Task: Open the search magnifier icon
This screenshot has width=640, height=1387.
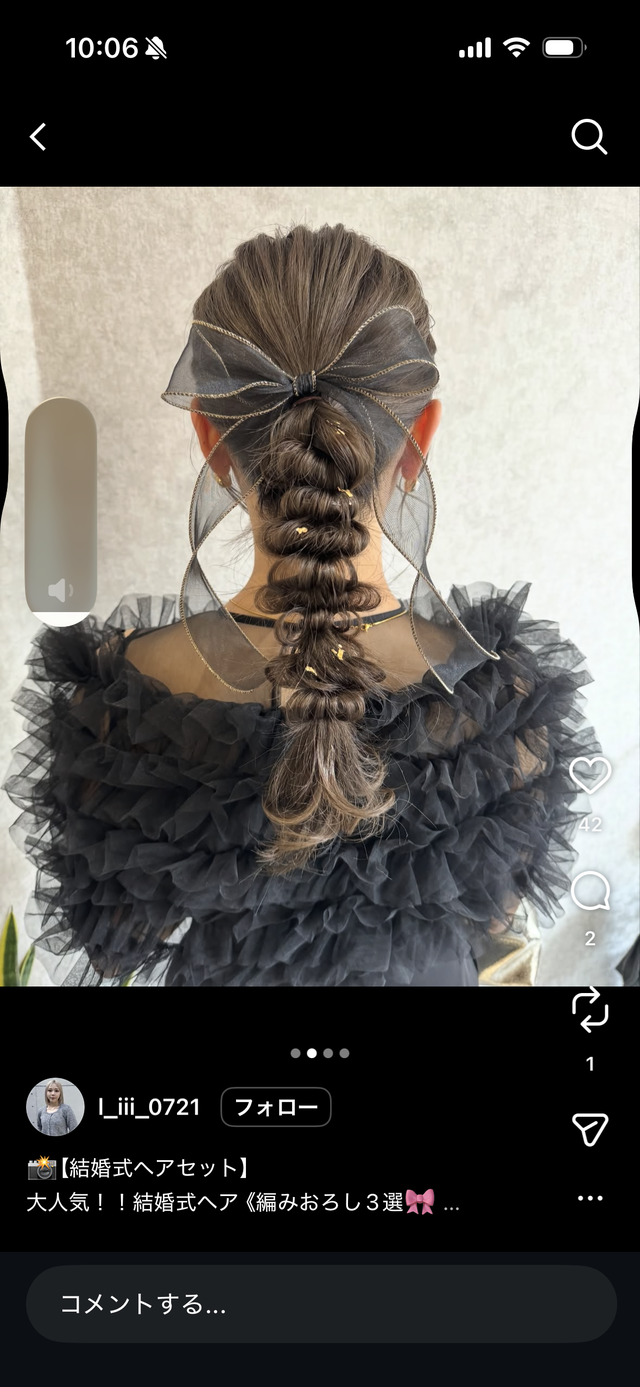Action: click(x=589, y=137)
